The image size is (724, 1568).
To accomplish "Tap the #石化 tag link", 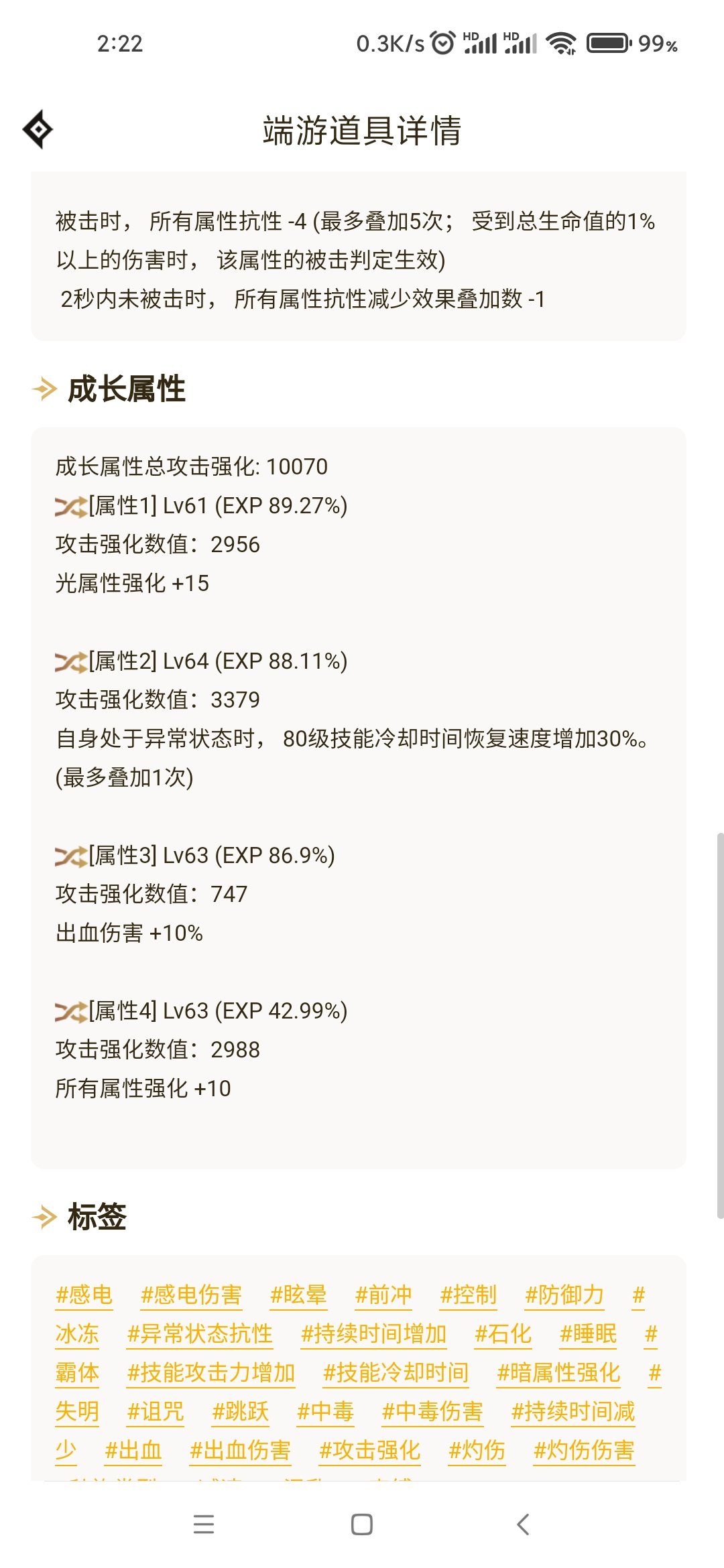I will click(503, 1333).
